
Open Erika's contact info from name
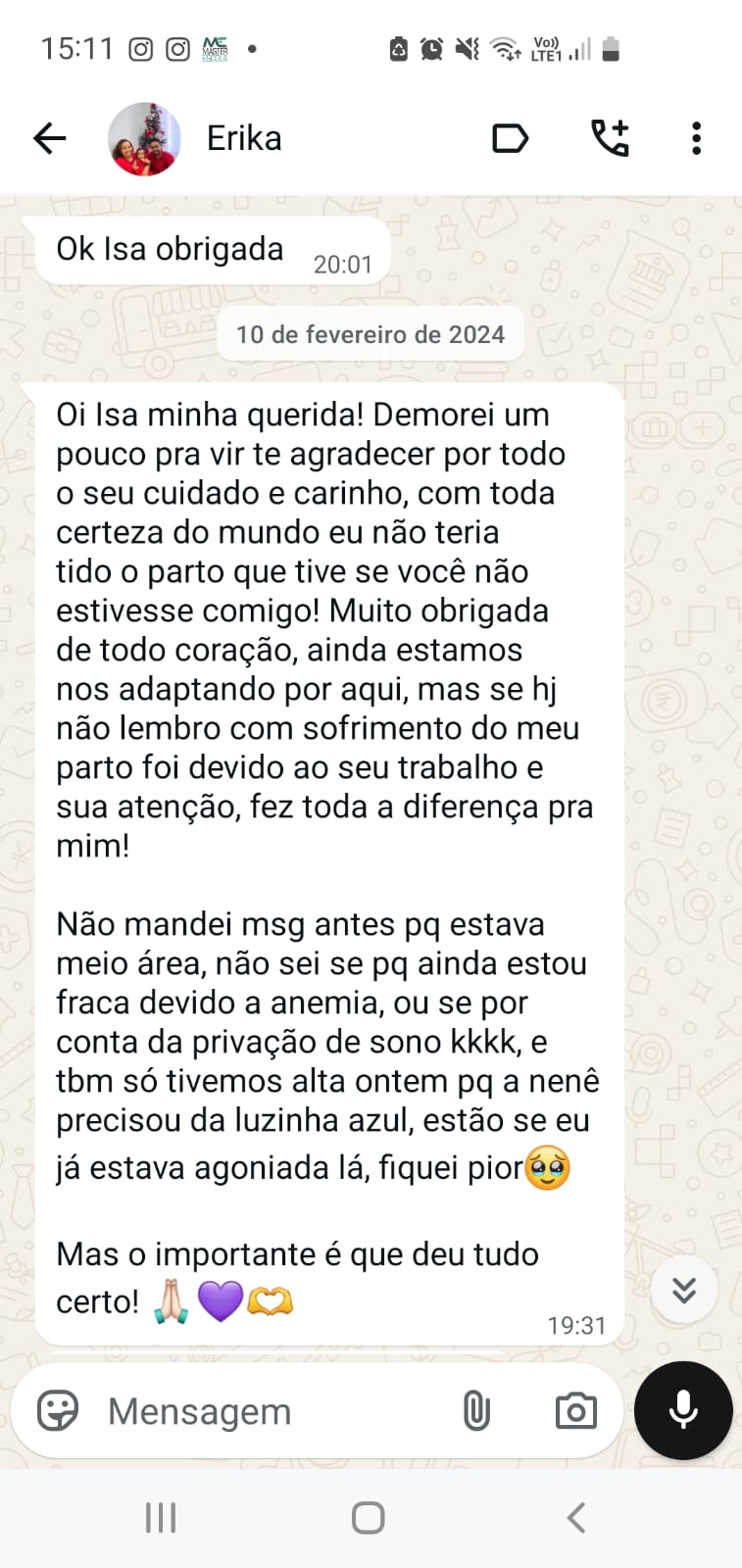click(x=244, y=138)
